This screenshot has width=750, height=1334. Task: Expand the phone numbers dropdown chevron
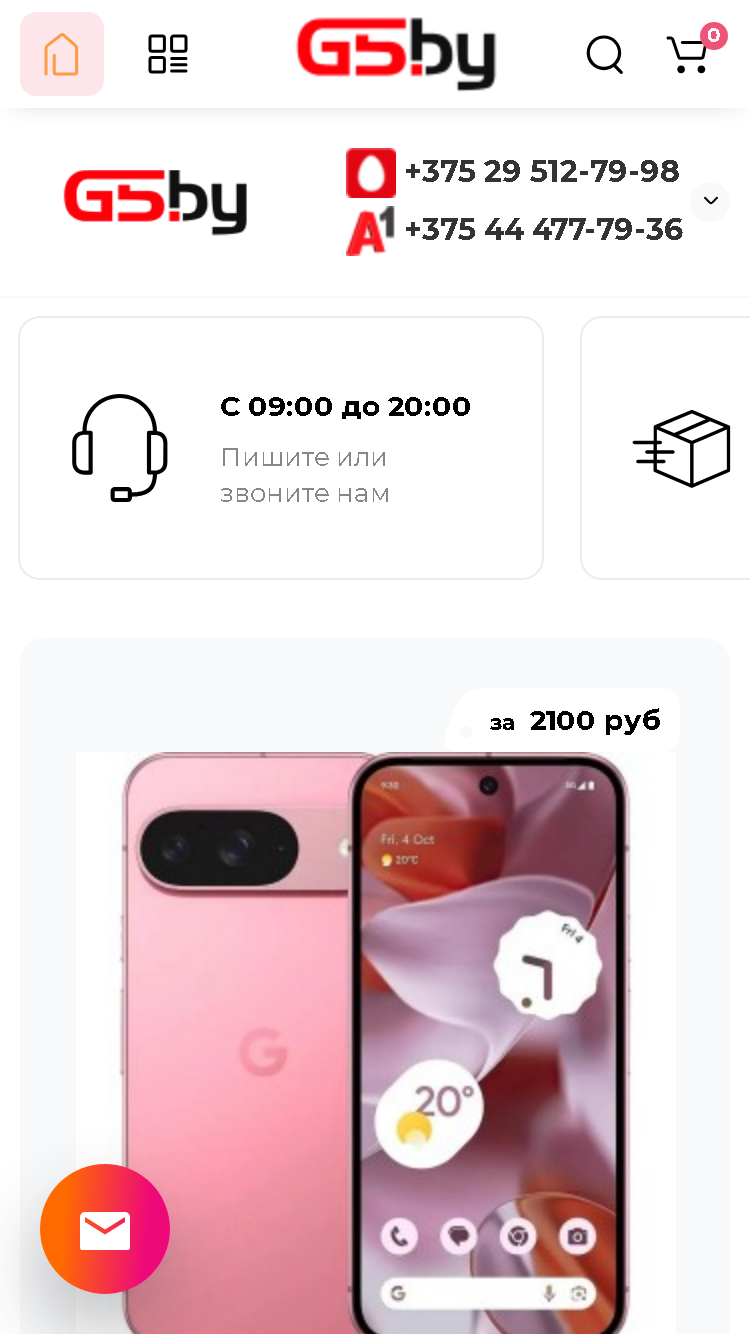click(x=710, y=201)
